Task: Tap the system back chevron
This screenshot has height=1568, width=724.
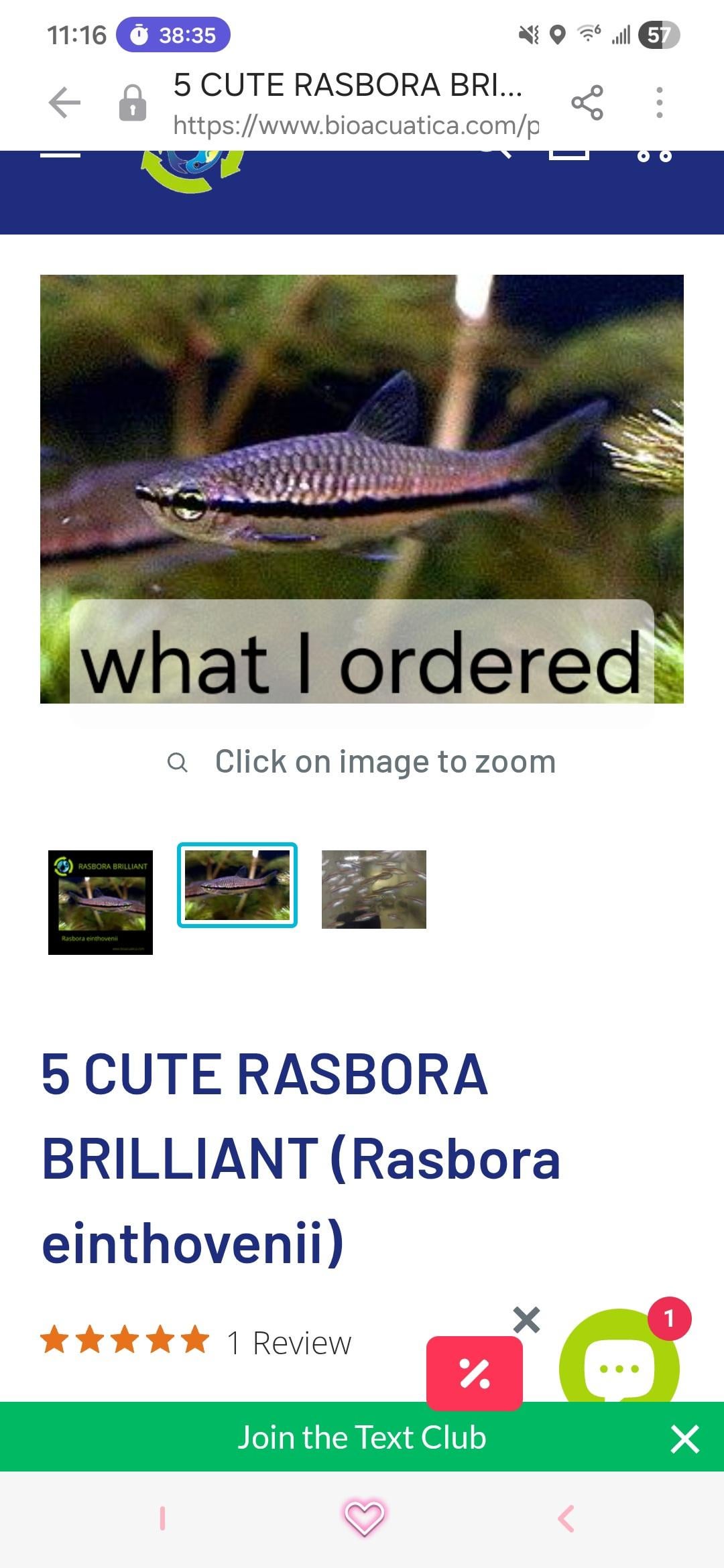Action: [x=566, y=1518]
